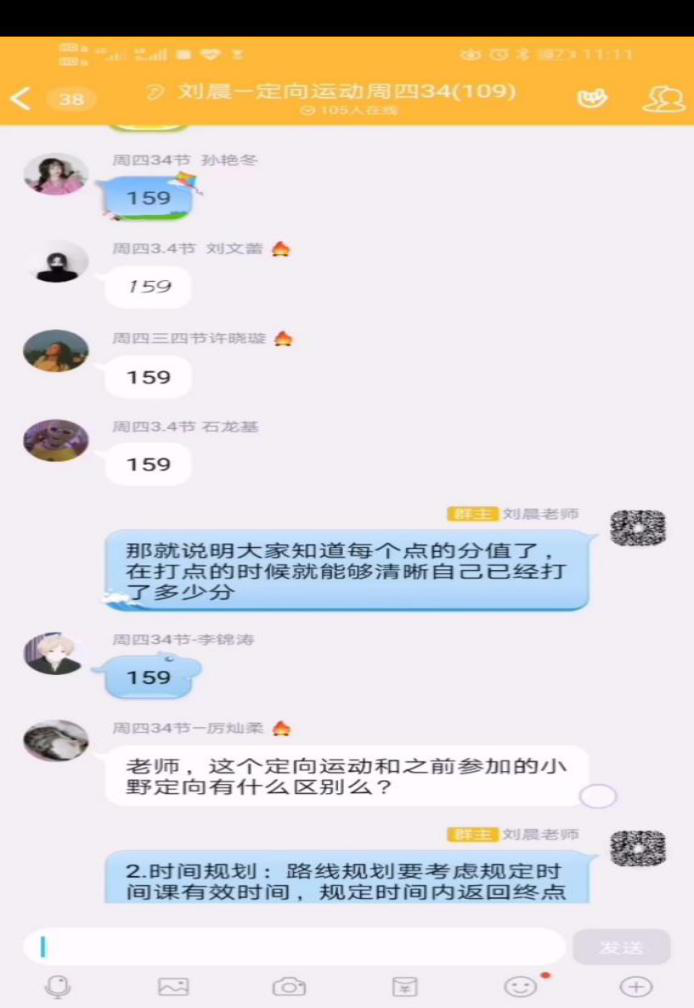Open the photo gallery picker
This screenshot has width=694, height=1008.
click(173, 987)
